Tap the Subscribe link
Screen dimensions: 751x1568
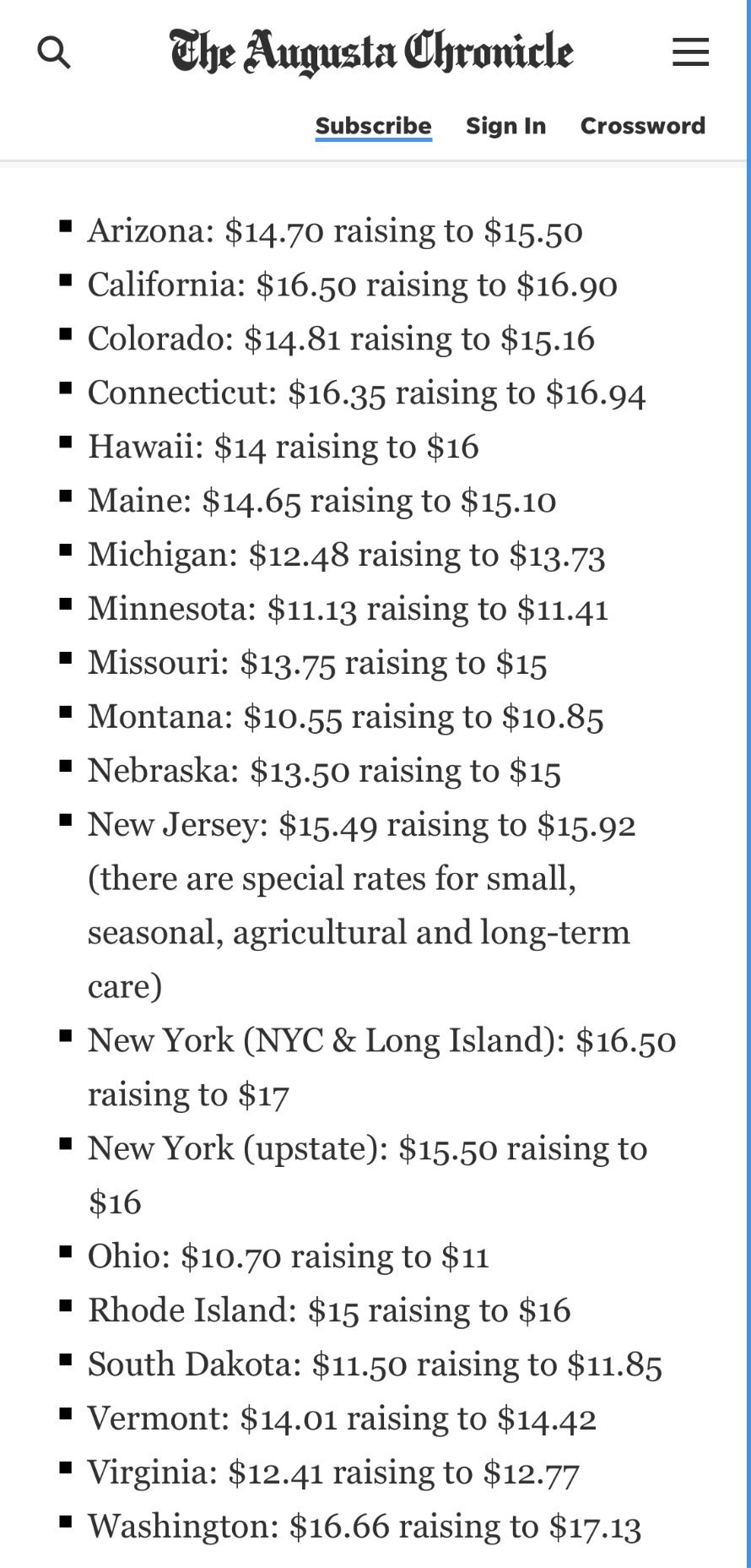[373, 126]
